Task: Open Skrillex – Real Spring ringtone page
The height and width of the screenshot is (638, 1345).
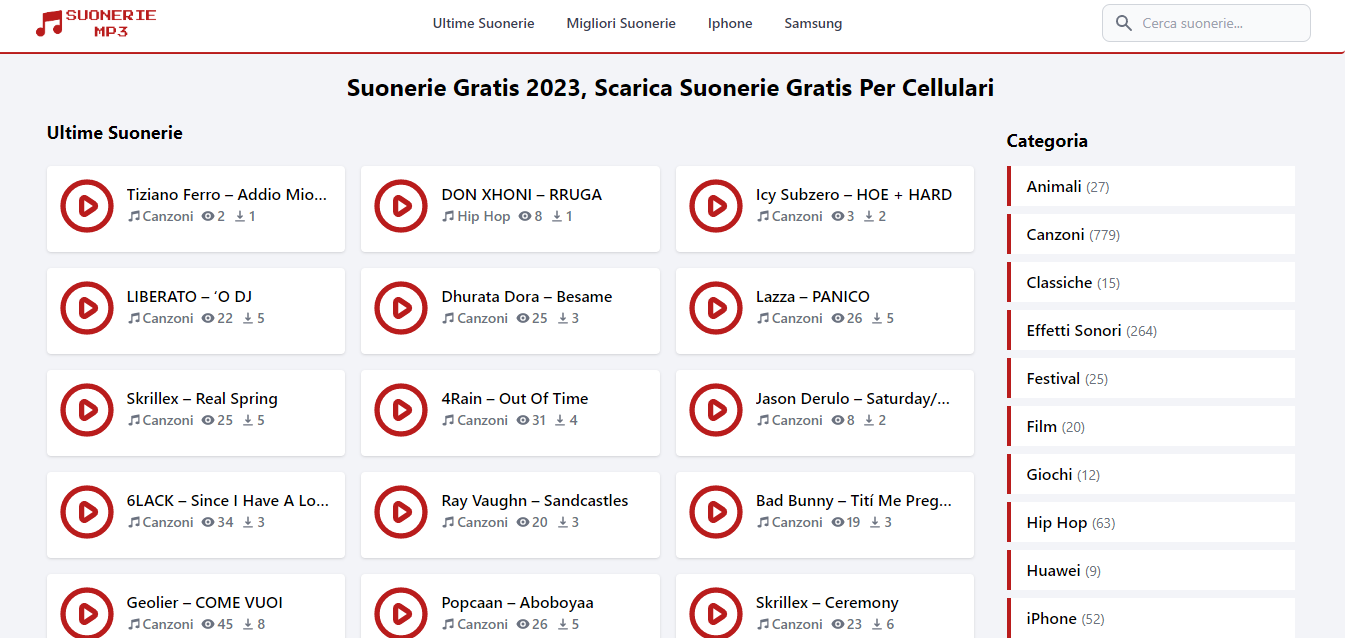Action: point(202,399)
